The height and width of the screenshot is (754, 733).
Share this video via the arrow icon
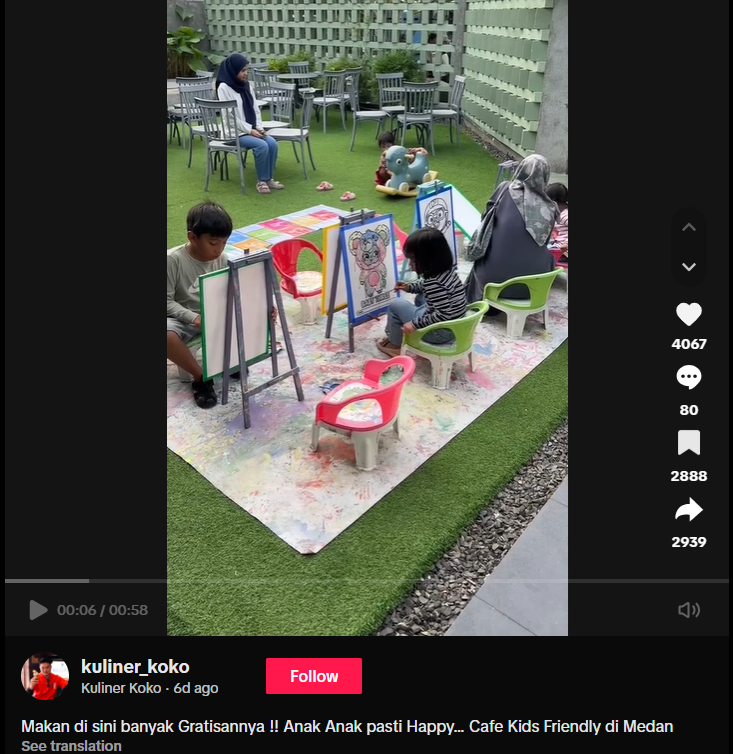pyautogui.click(x=688, y=510)
